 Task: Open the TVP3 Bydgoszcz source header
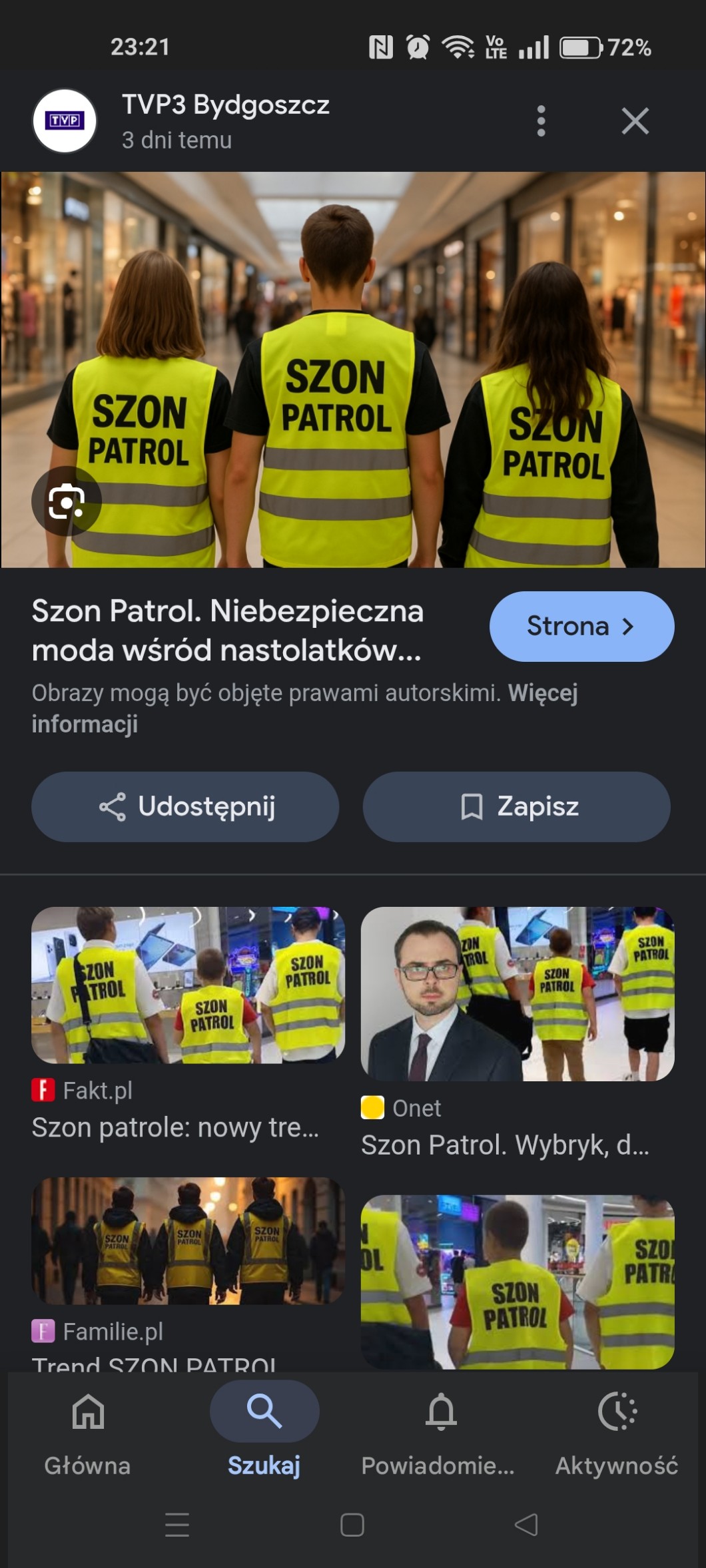click(225, 121)
